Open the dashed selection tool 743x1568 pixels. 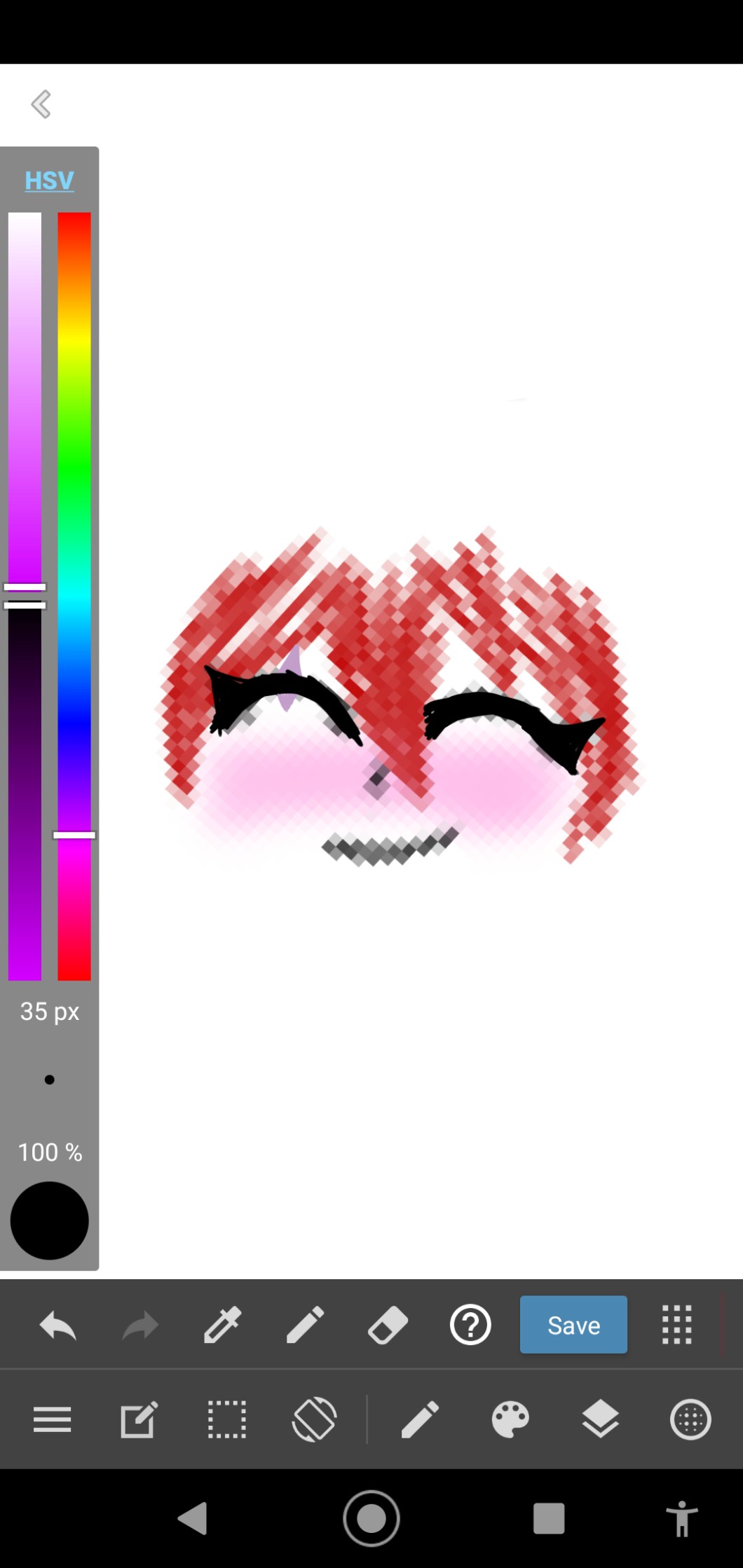[x=227, y=1420]
